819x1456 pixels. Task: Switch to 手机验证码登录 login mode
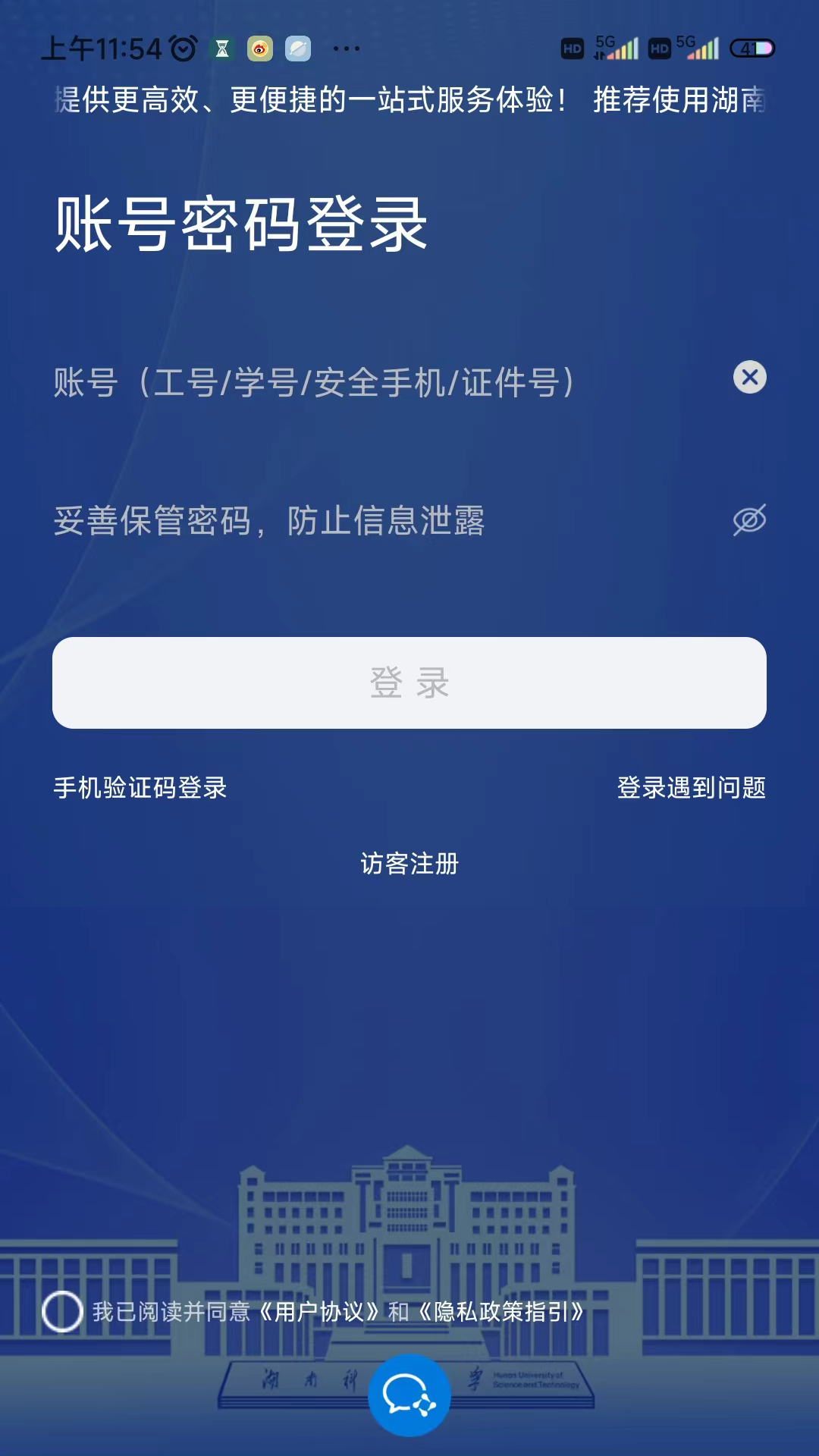point(140,789)
